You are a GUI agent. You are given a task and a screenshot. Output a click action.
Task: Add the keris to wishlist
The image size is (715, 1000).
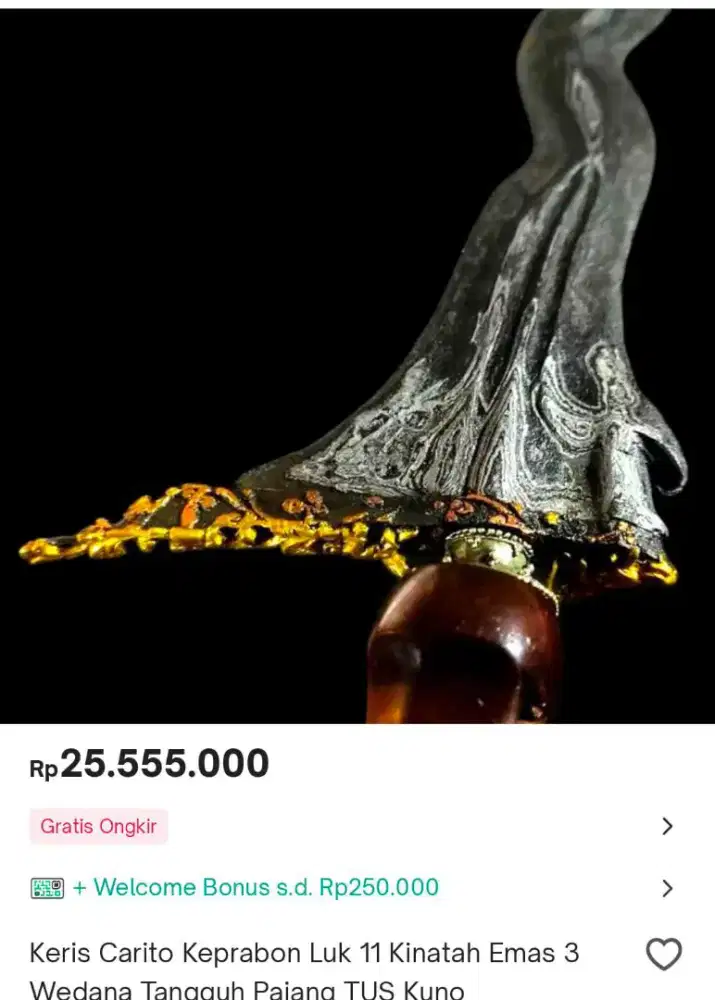[x=664, y=954]
